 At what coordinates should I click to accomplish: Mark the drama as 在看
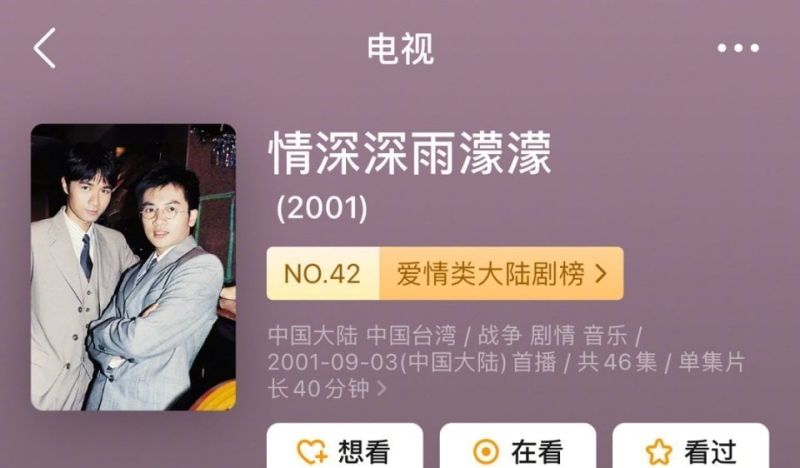pyautogui.click(x=518, y=450)
